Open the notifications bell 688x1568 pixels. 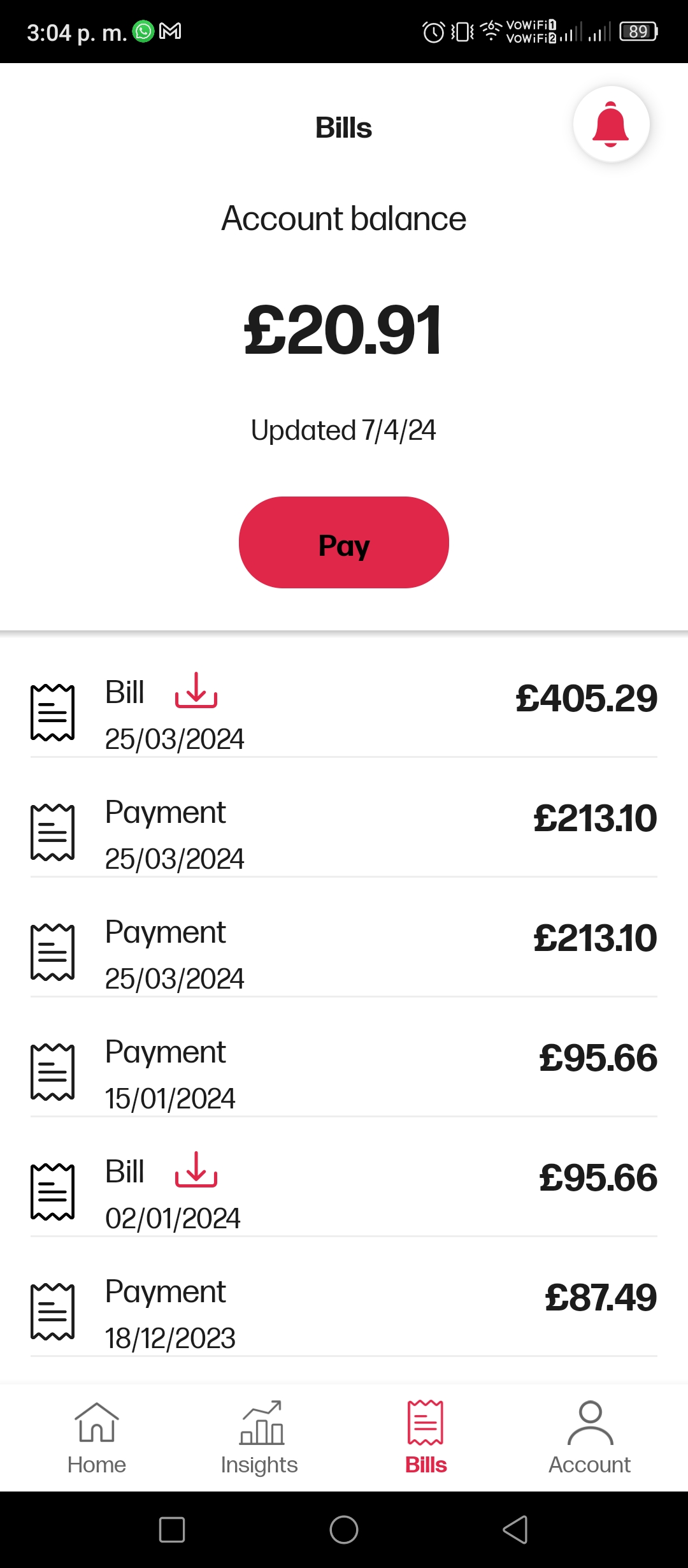click(611, 124)
